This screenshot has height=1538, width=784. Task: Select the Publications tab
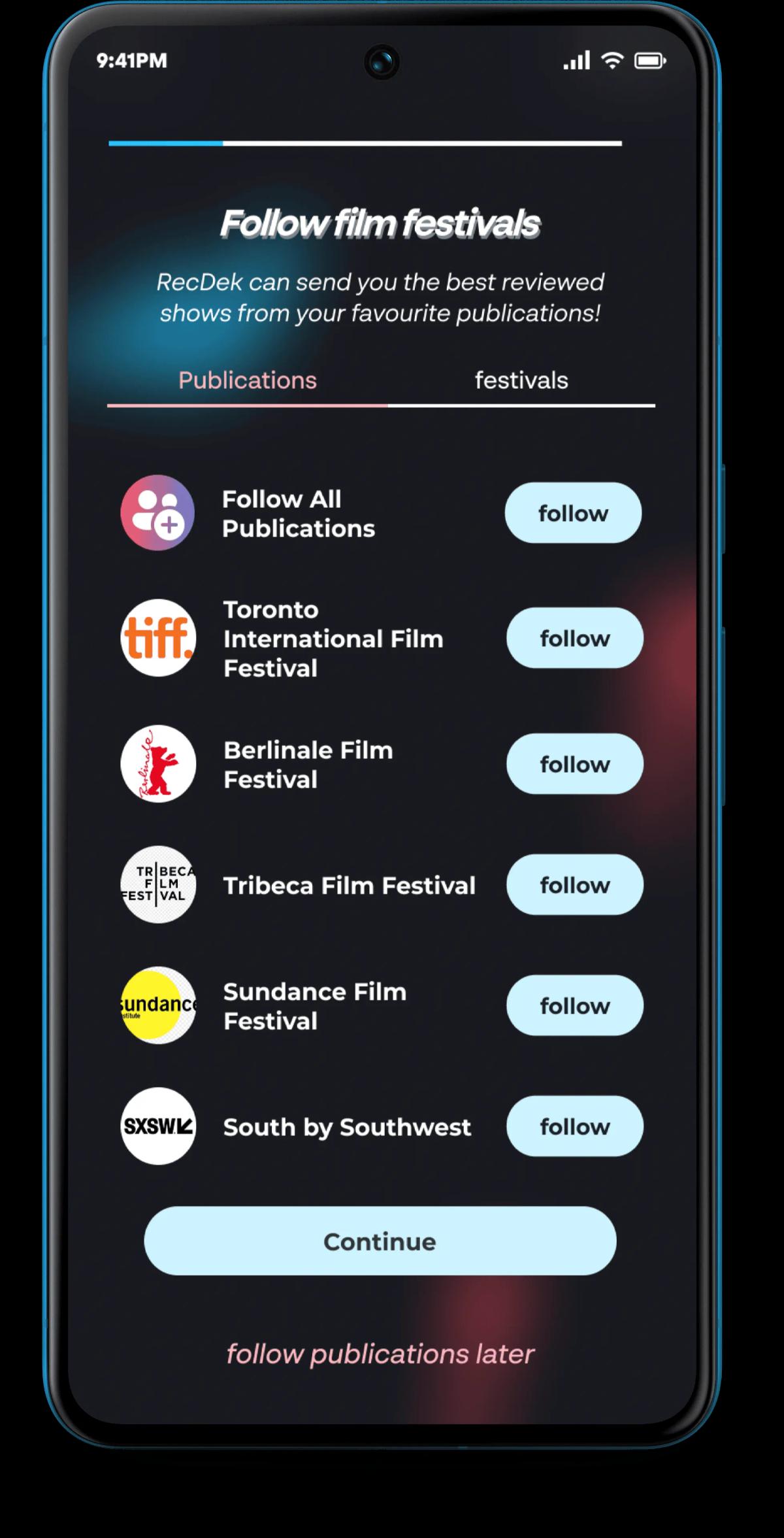pos(248,380)
